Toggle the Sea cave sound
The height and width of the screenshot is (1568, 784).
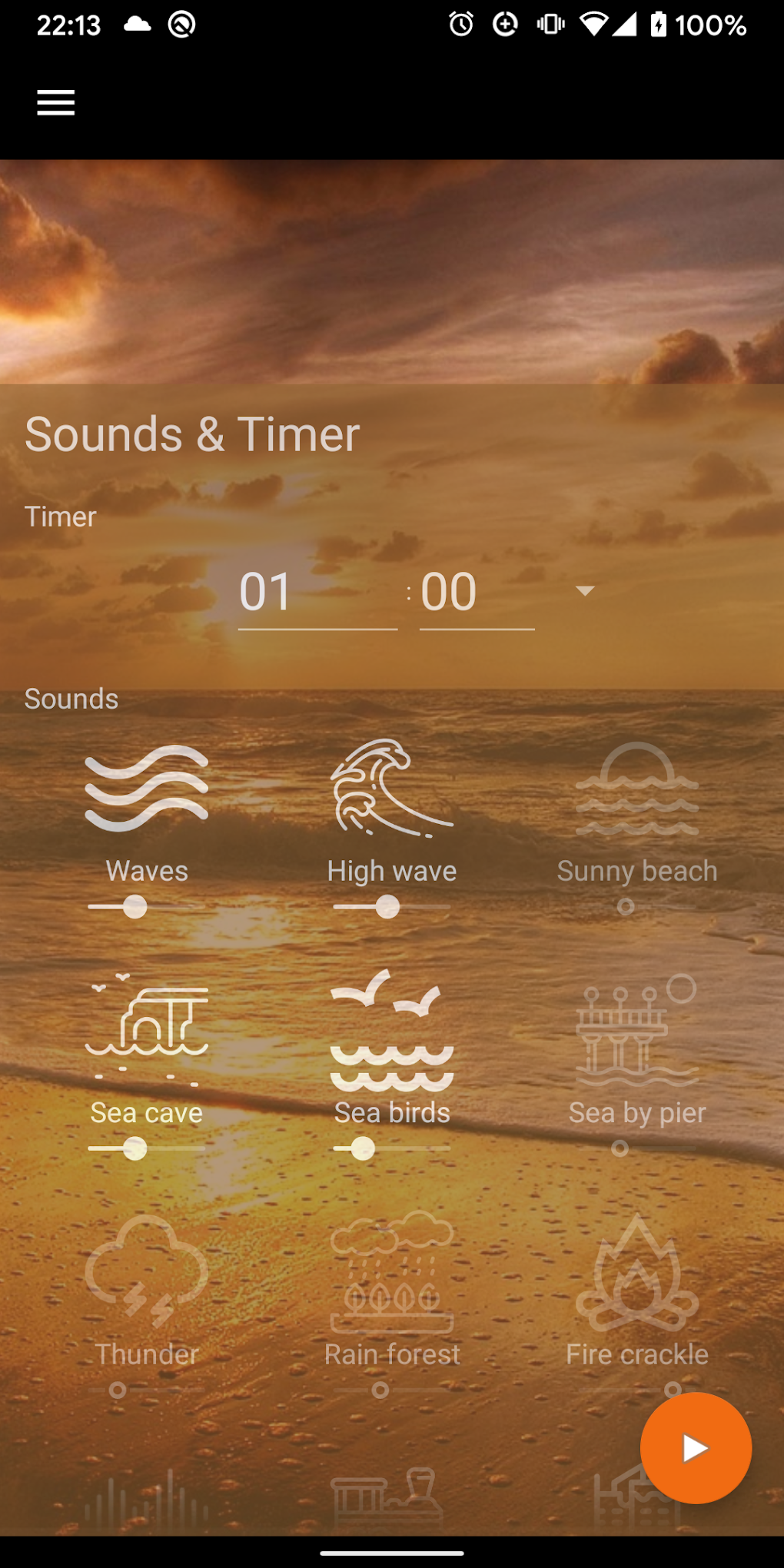146,1030
